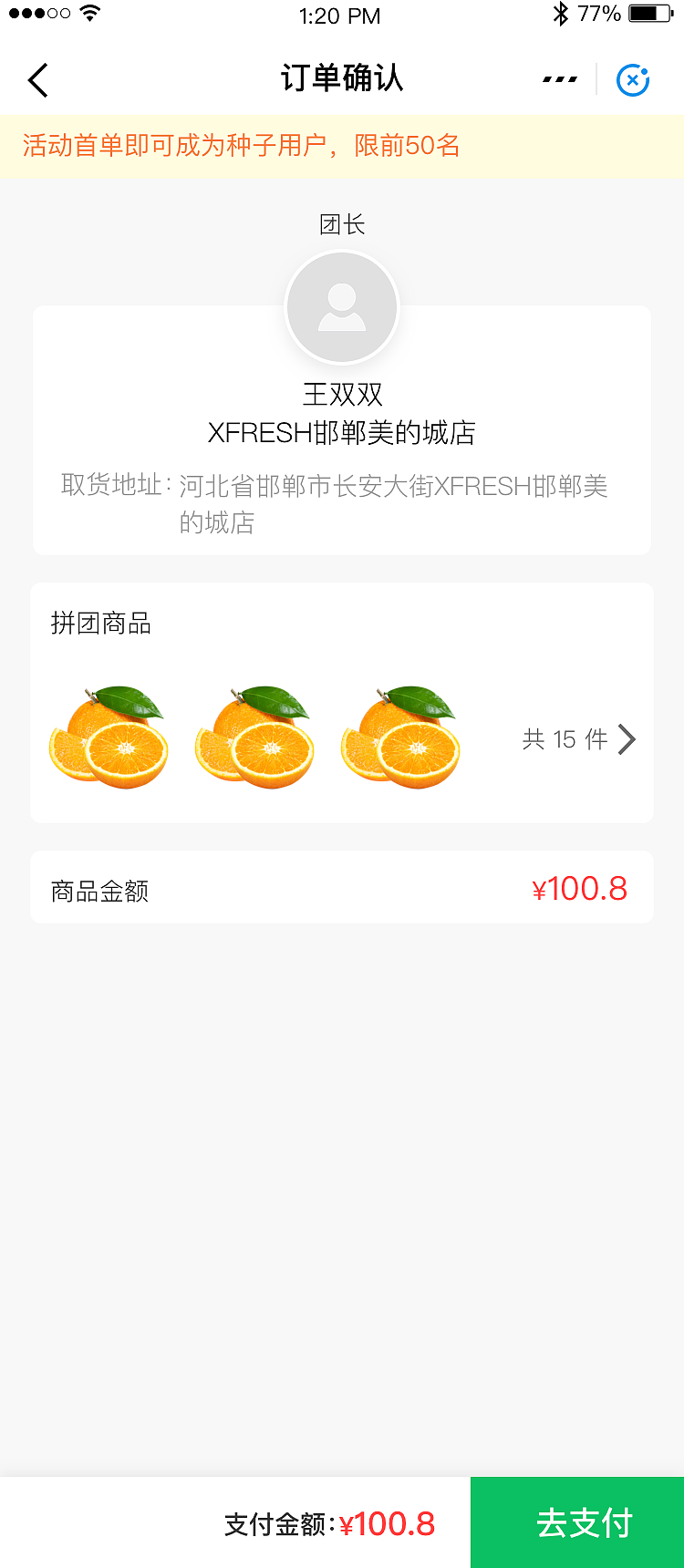Open the more options ellipsis menu
This screenshot has width=684, height=1568.
click(x=559, y=79)
